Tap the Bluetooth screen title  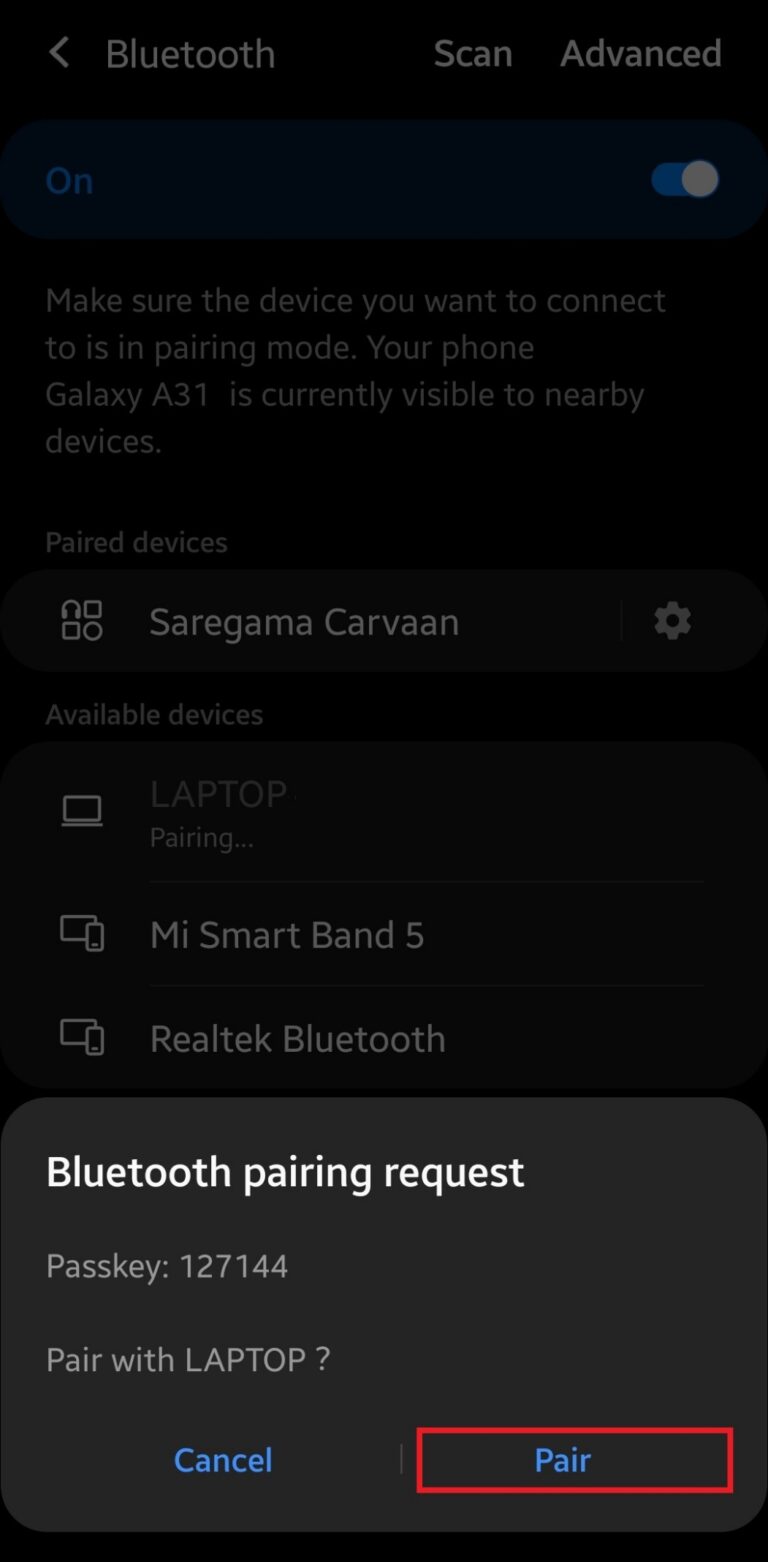(x=190, y=54)
